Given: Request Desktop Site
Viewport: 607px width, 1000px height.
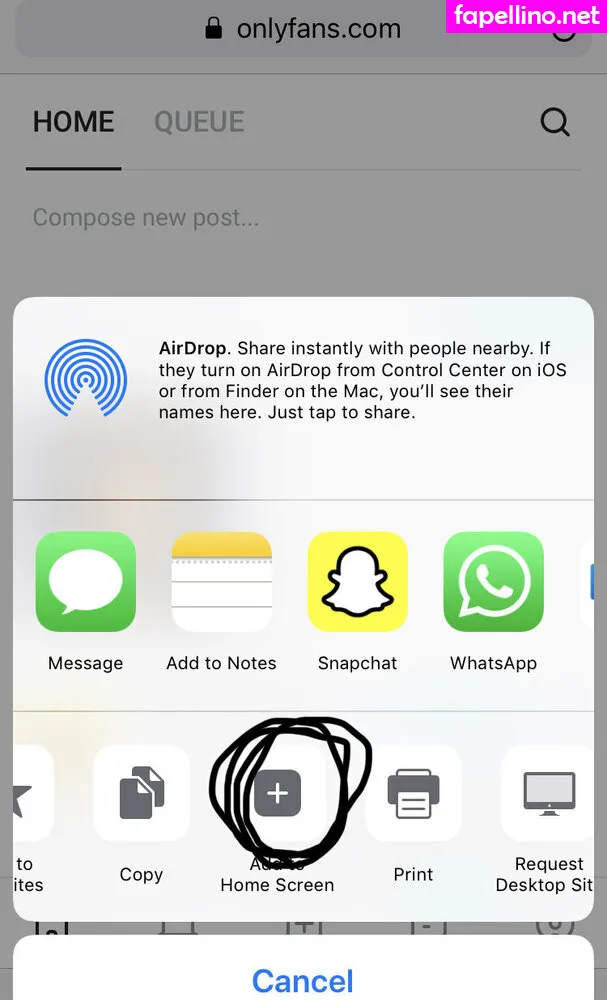Looking at the screenshot, I should pos(548,794).
